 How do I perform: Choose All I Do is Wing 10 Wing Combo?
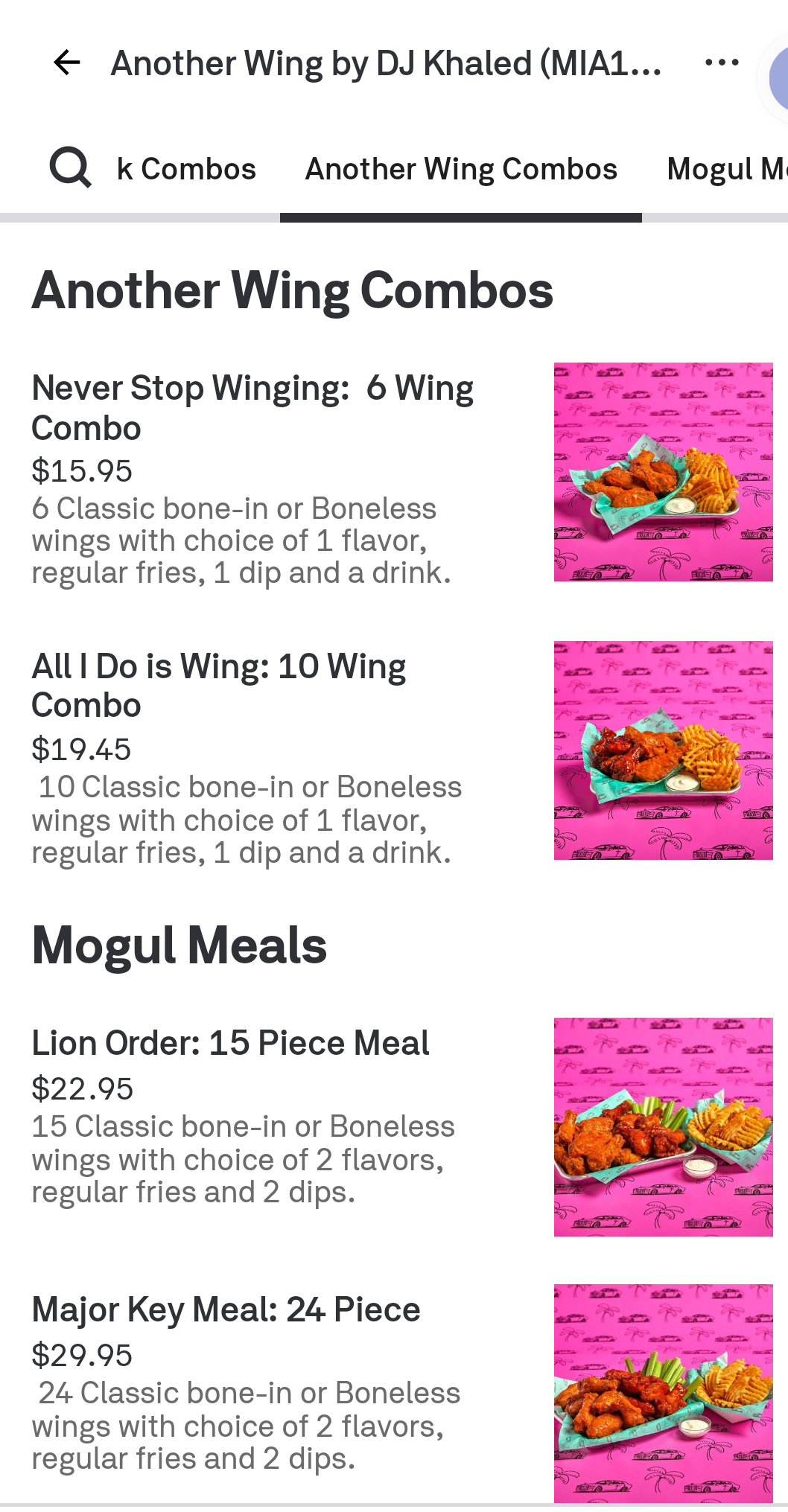tap(219, 686)
